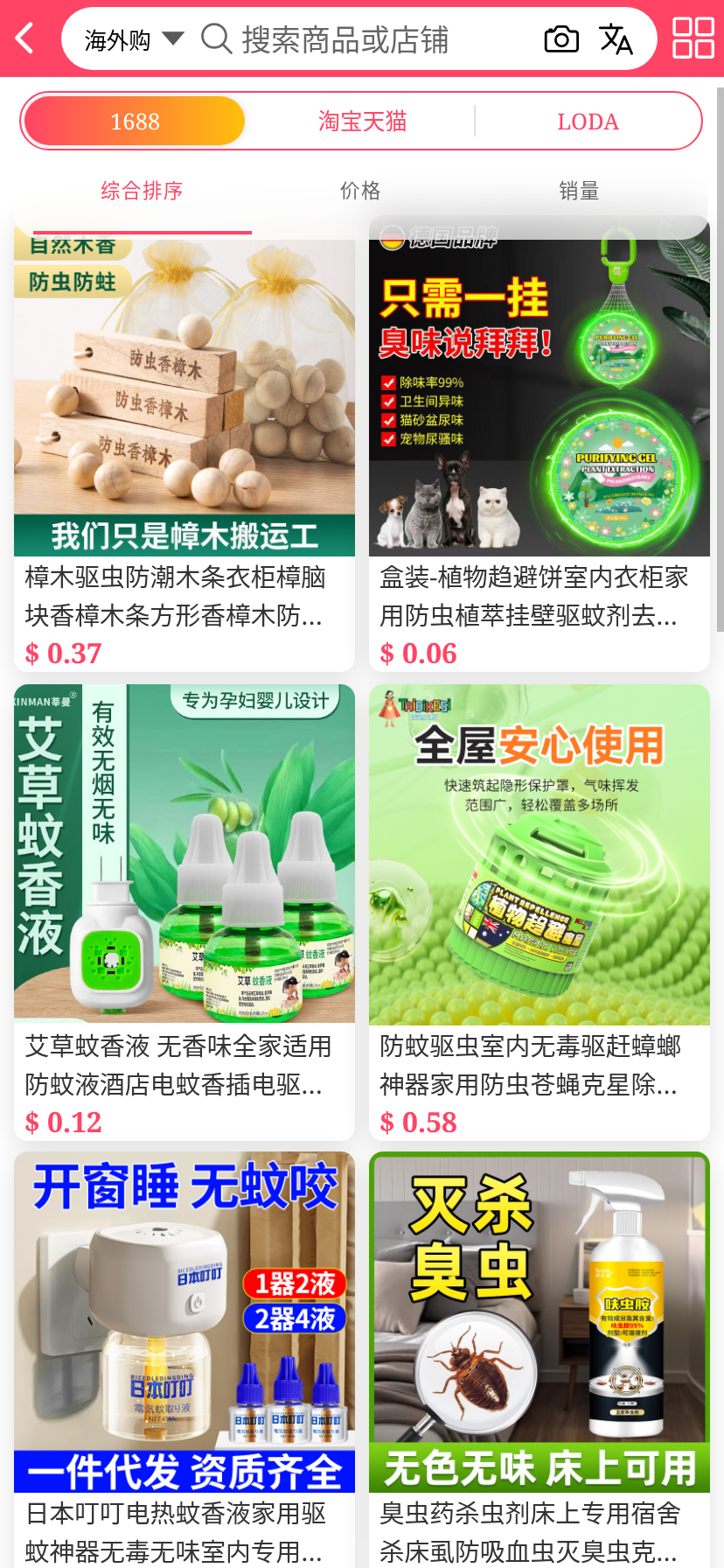
Task: Go back using the top-left arrow
Action: (x=24, y=38)
